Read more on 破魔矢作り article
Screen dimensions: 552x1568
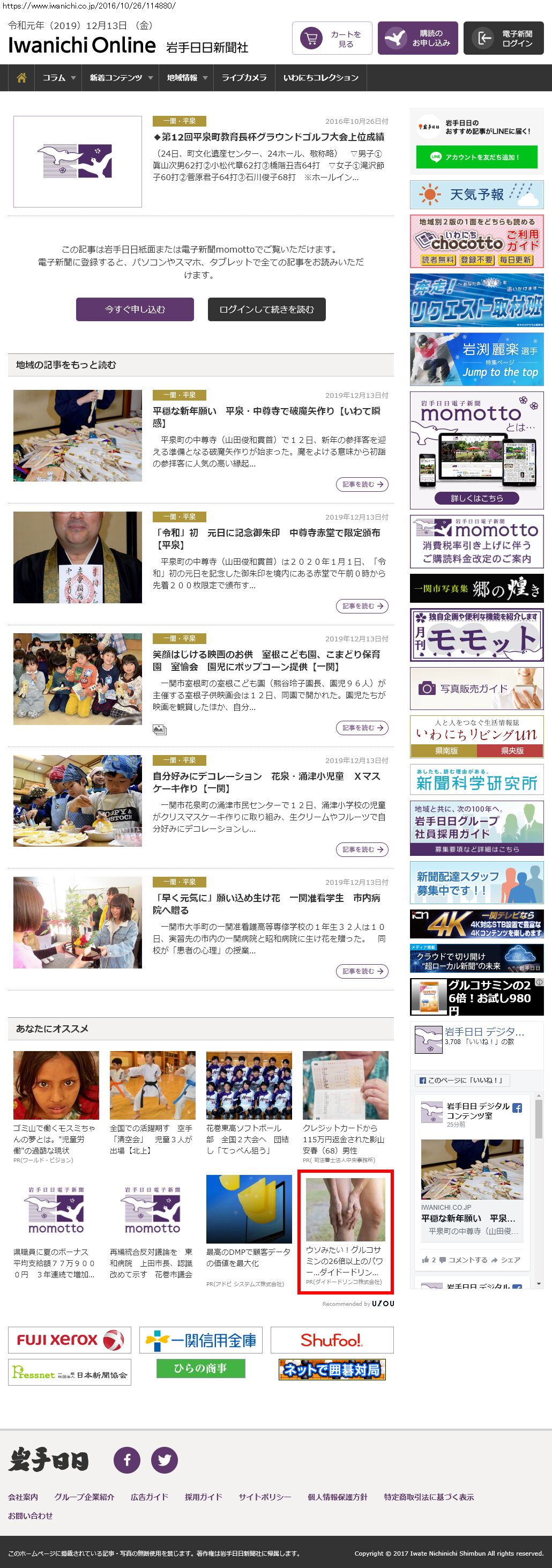coord(362,485)
